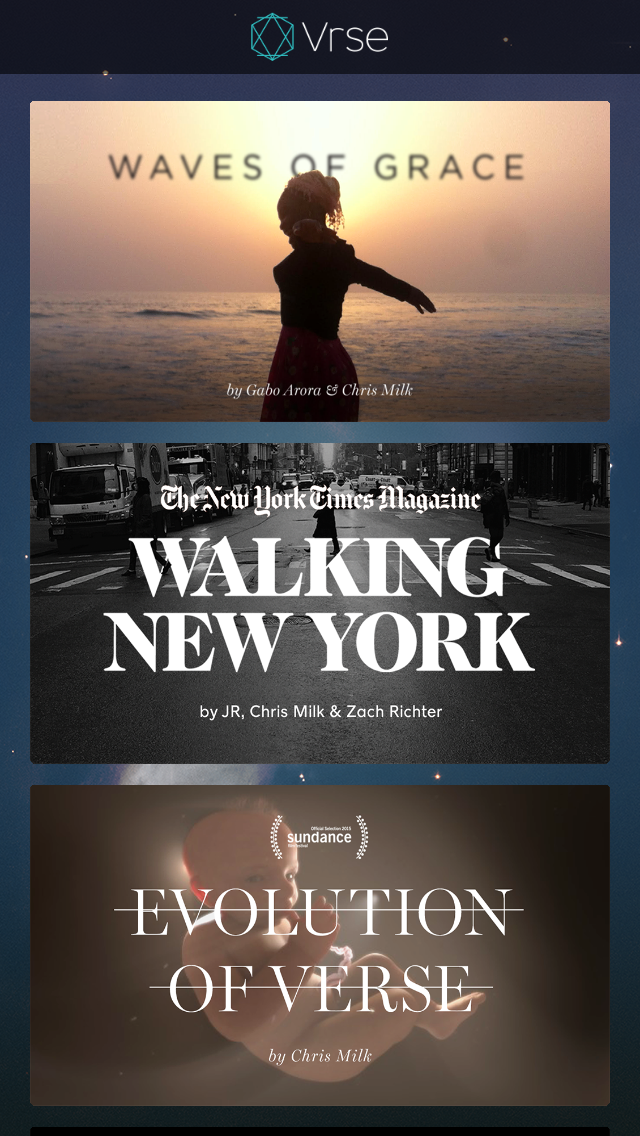Open the Walking New York film card
This screenshot has height=1136, width=640.
pyautogui.click(x=319, y=603)
